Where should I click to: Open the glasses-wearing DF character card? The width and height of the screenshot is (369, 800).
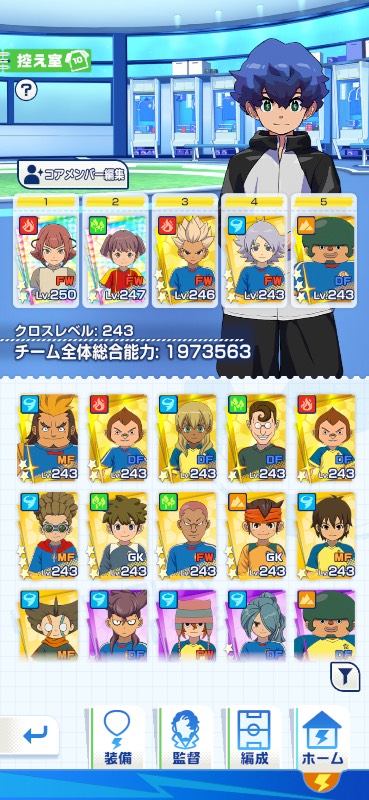tap(257, 438)
